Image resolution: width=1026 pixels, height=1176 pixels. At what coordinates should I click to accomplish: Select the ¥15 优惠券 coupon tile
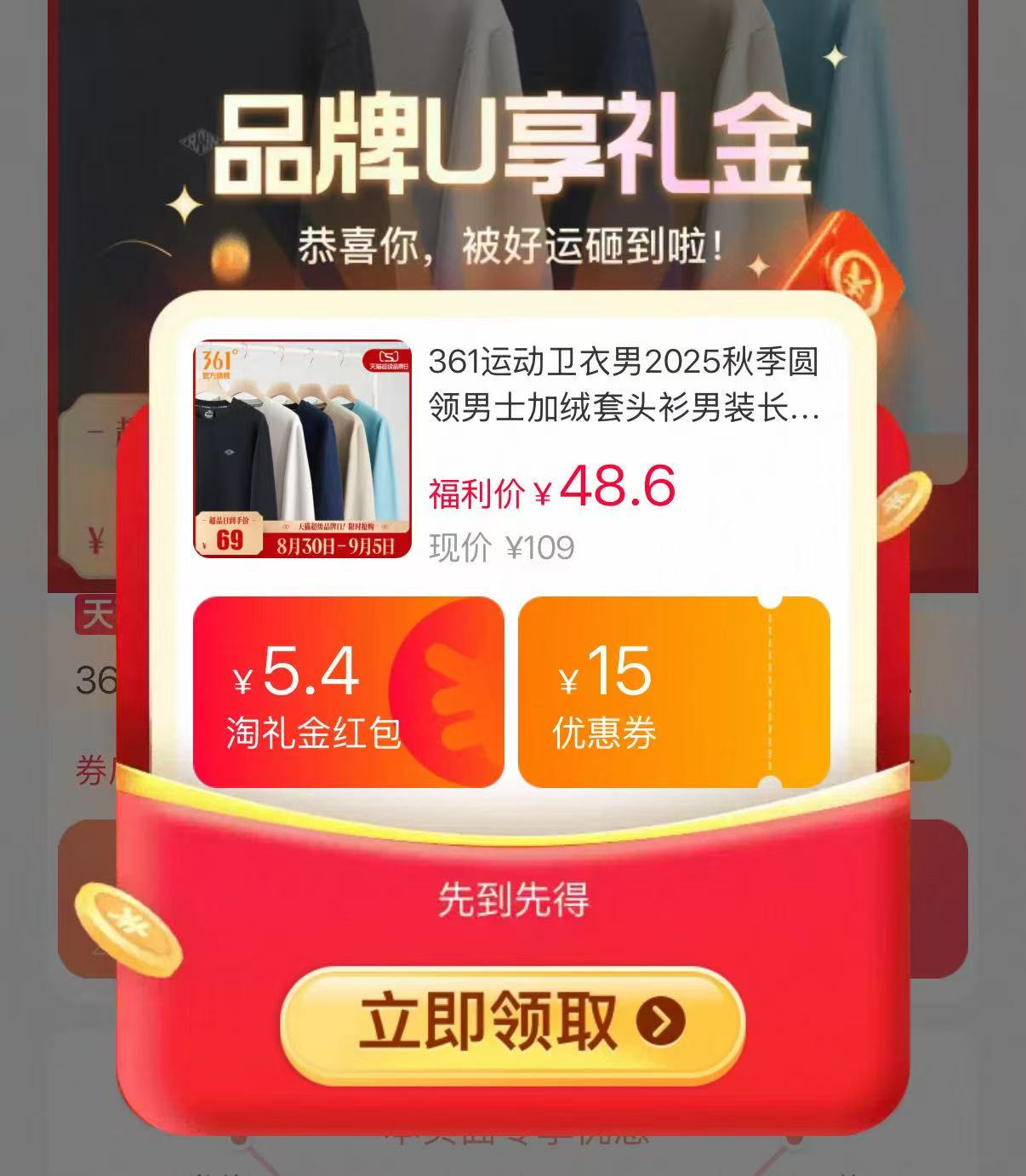tap(673, 692)
